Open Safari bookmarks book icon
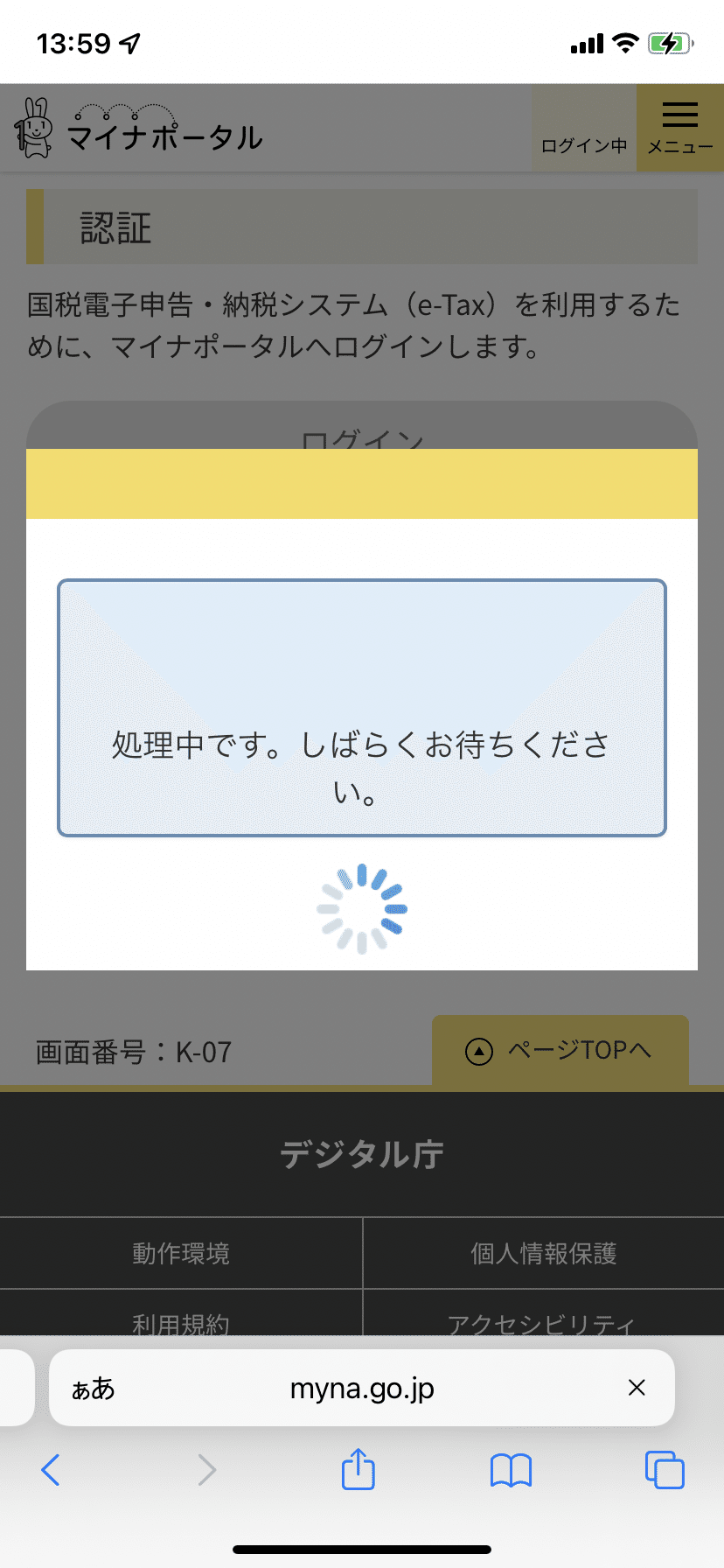 coord(511,1470)
